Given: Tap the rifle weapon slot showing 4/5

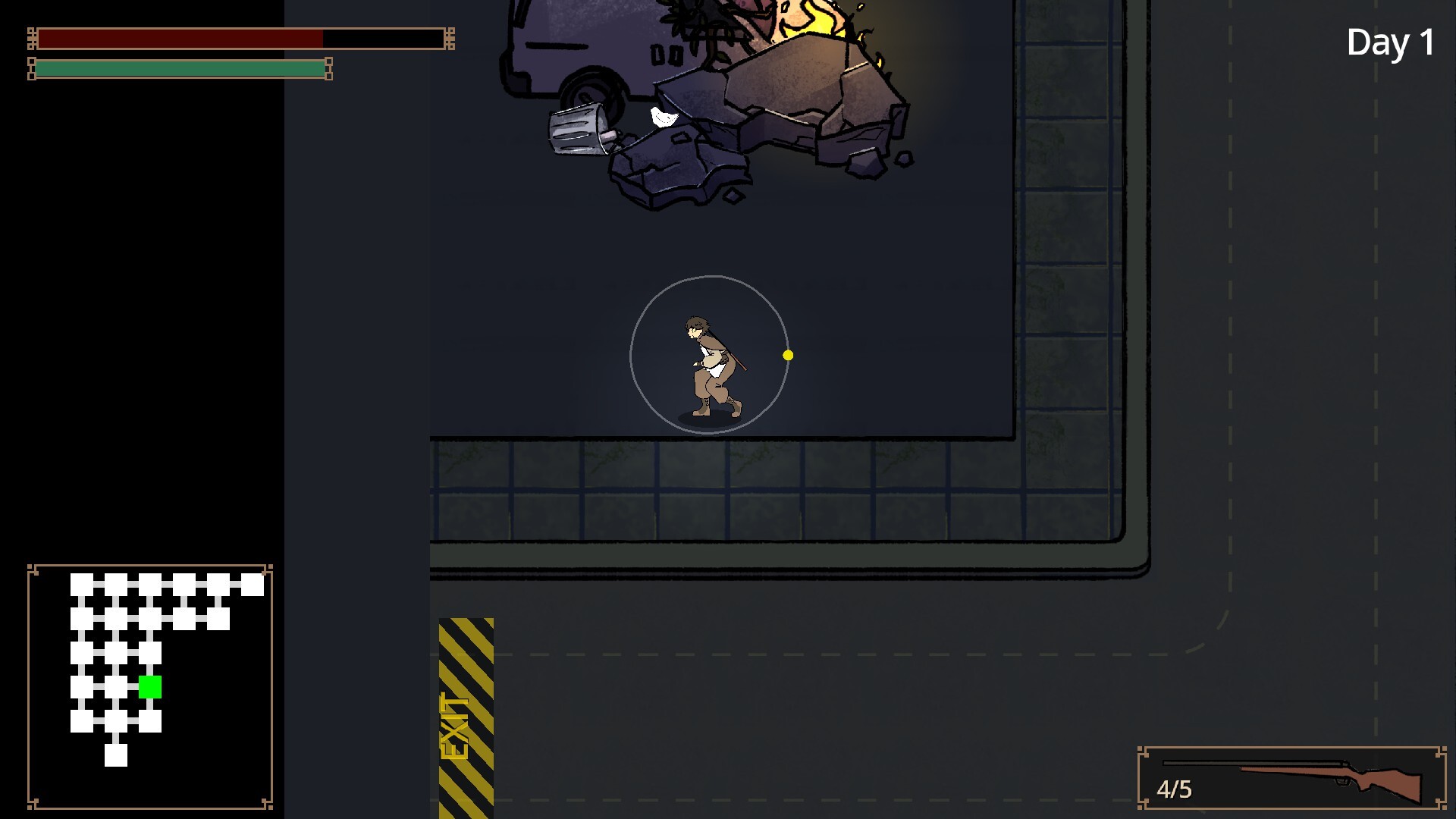Looking at the screenshot, I should pos(1291,778).
